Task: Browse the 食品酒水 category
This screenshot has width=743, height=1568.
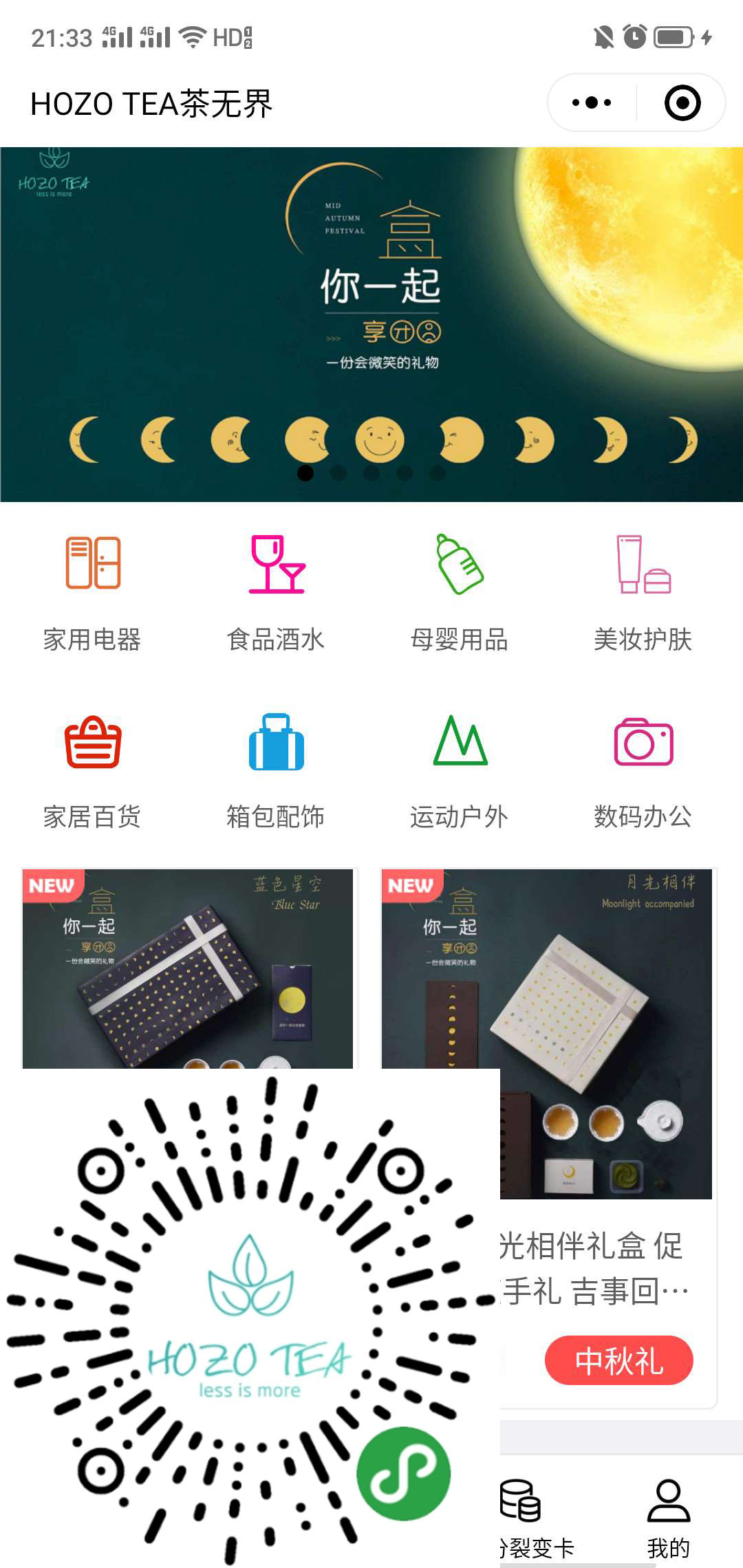Action: 276,593
